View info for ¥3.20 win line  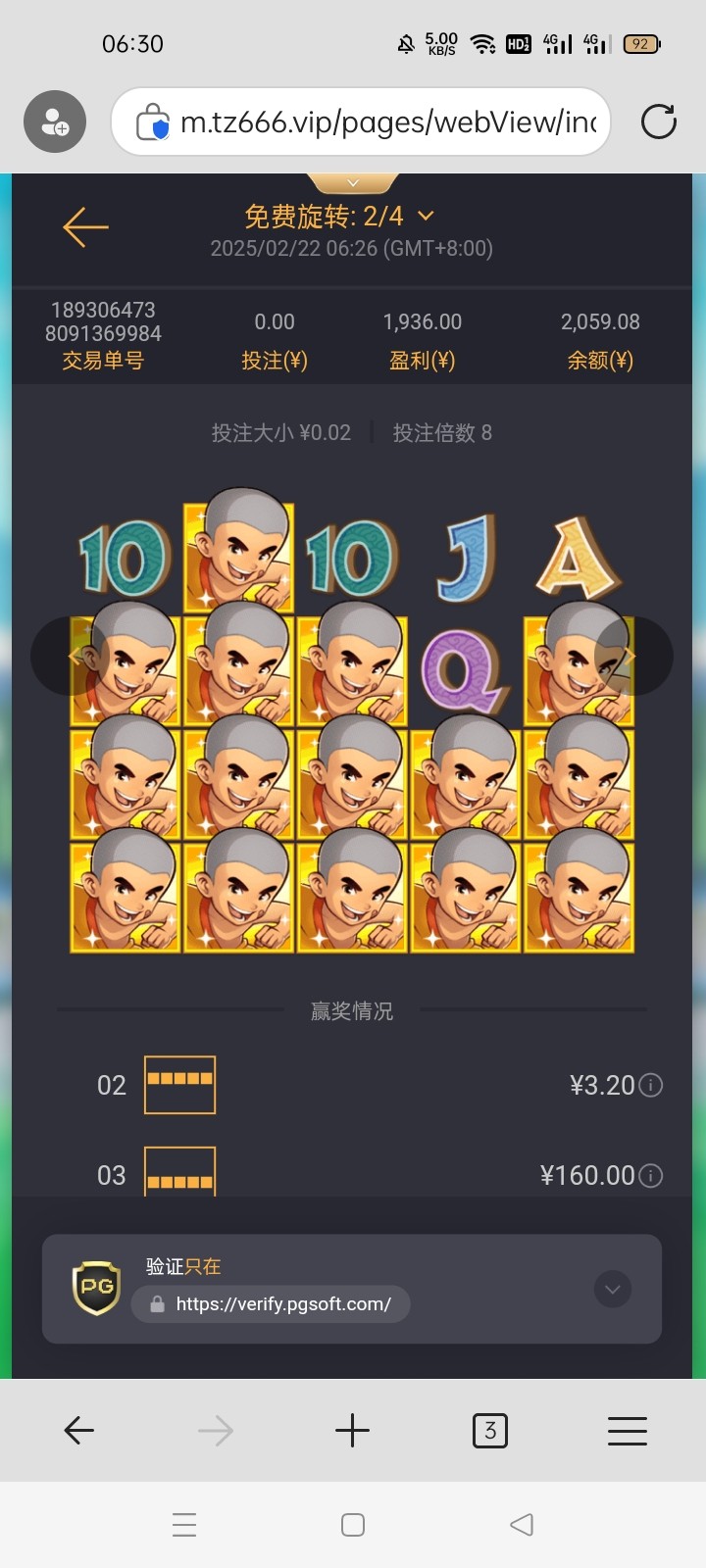(651, 1085)
